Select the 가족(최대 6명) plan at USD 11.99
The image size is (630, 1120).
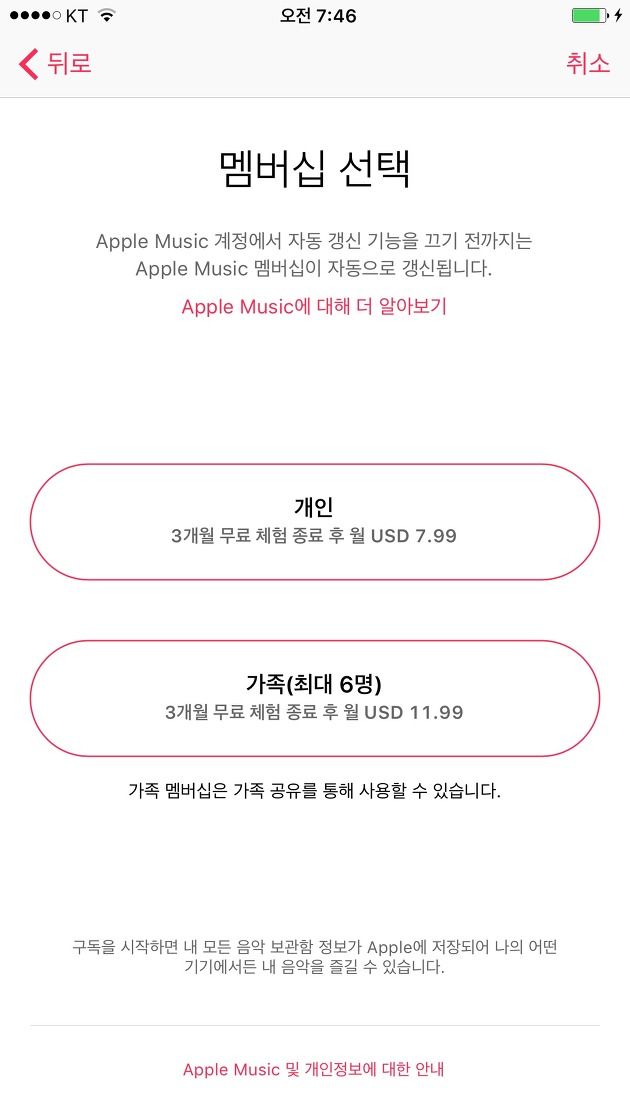click(314, 698)
